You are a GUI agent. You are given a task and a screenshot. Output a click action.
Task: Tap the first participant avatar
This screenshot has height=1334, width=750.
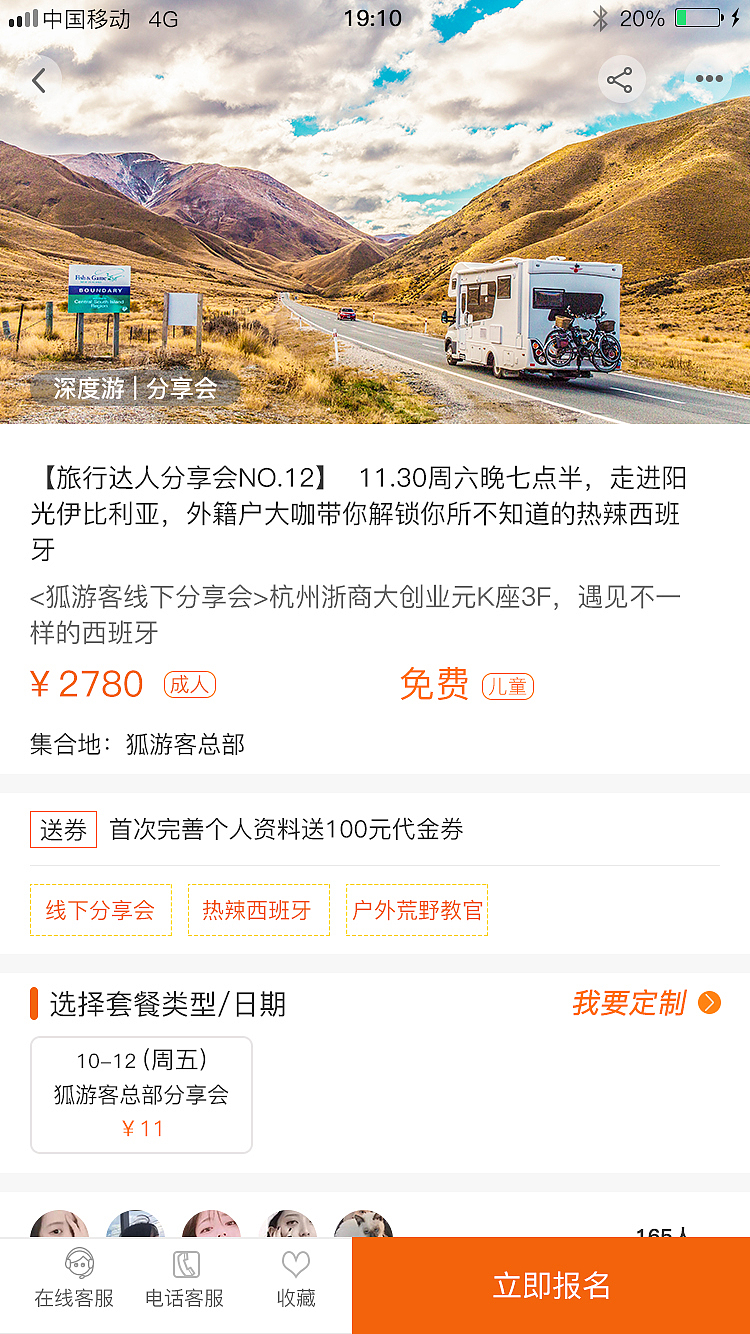coord(58,1226)
